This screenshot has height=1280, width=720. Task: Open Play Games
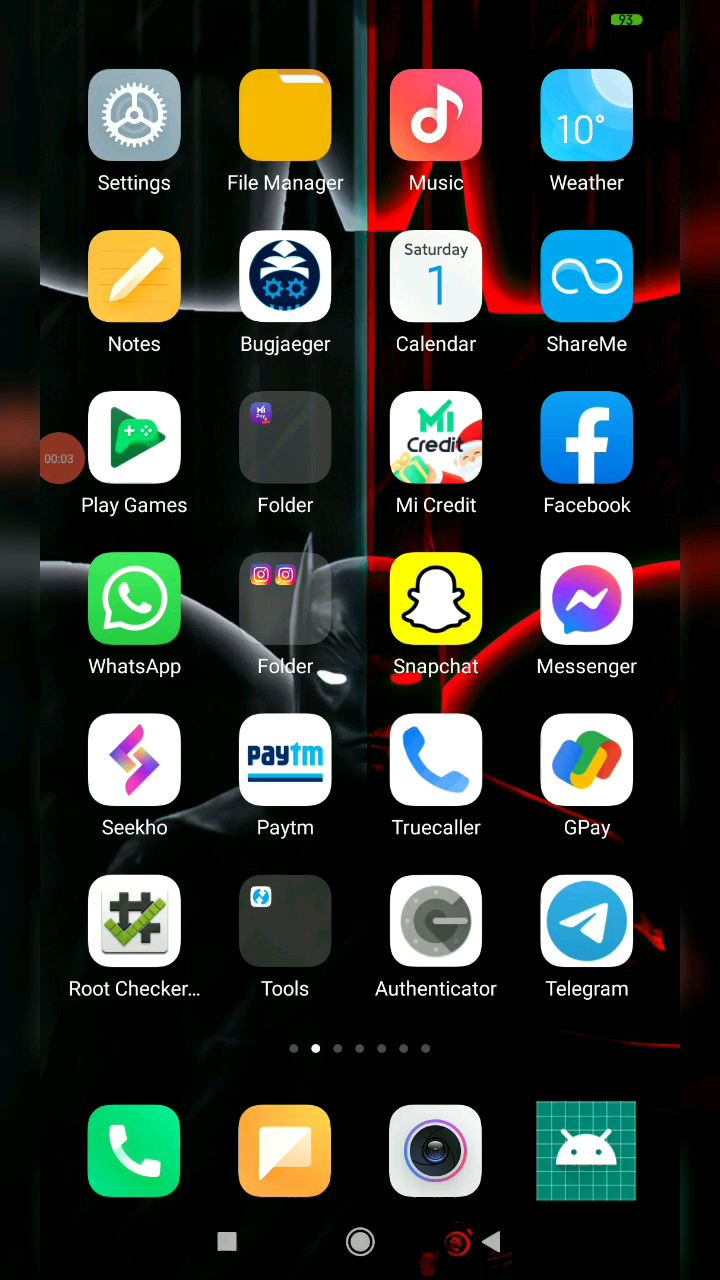134,438
